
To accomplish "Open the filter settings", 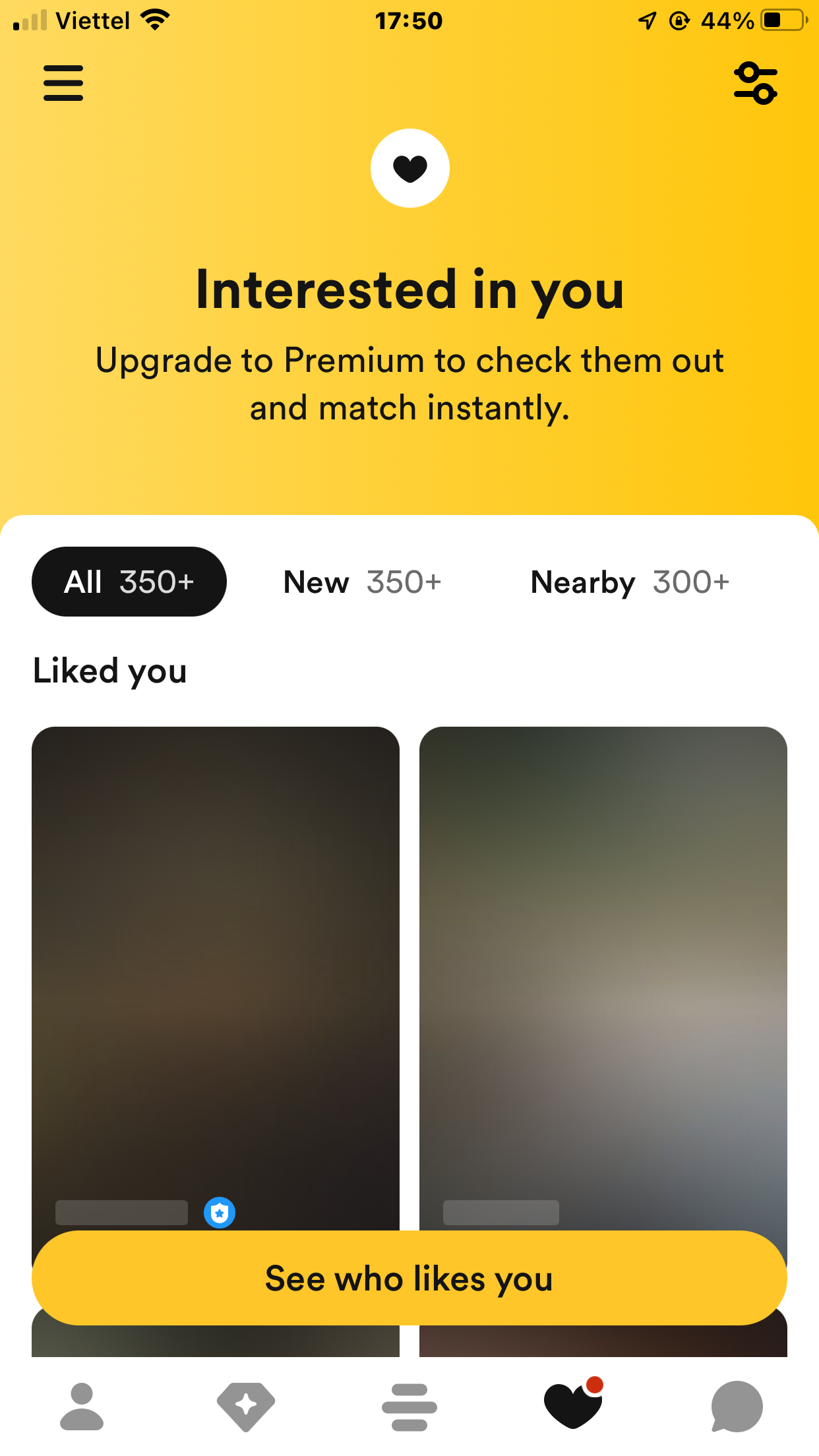I will (x=755, y=83).
